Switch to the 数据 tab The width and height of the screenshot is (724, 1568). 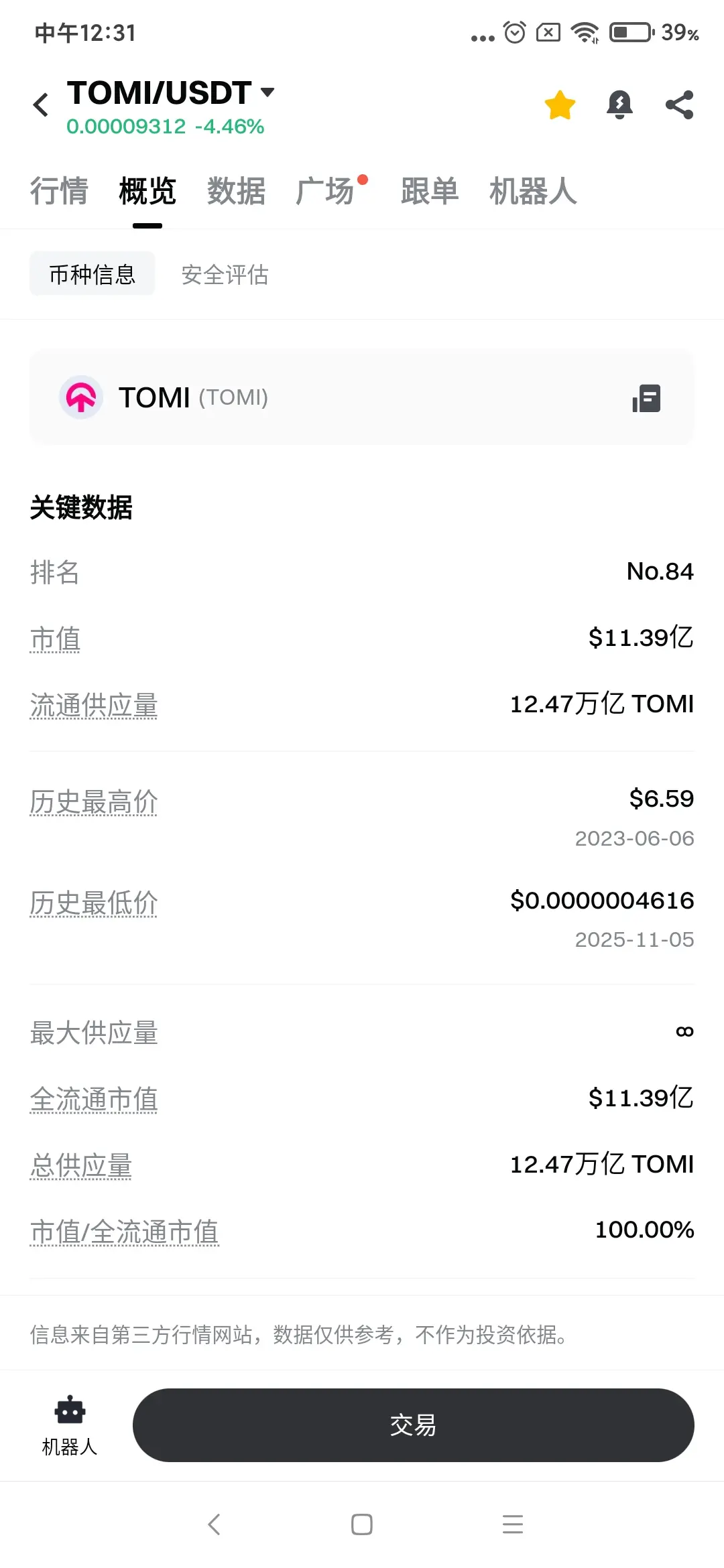tap(236, 191)
